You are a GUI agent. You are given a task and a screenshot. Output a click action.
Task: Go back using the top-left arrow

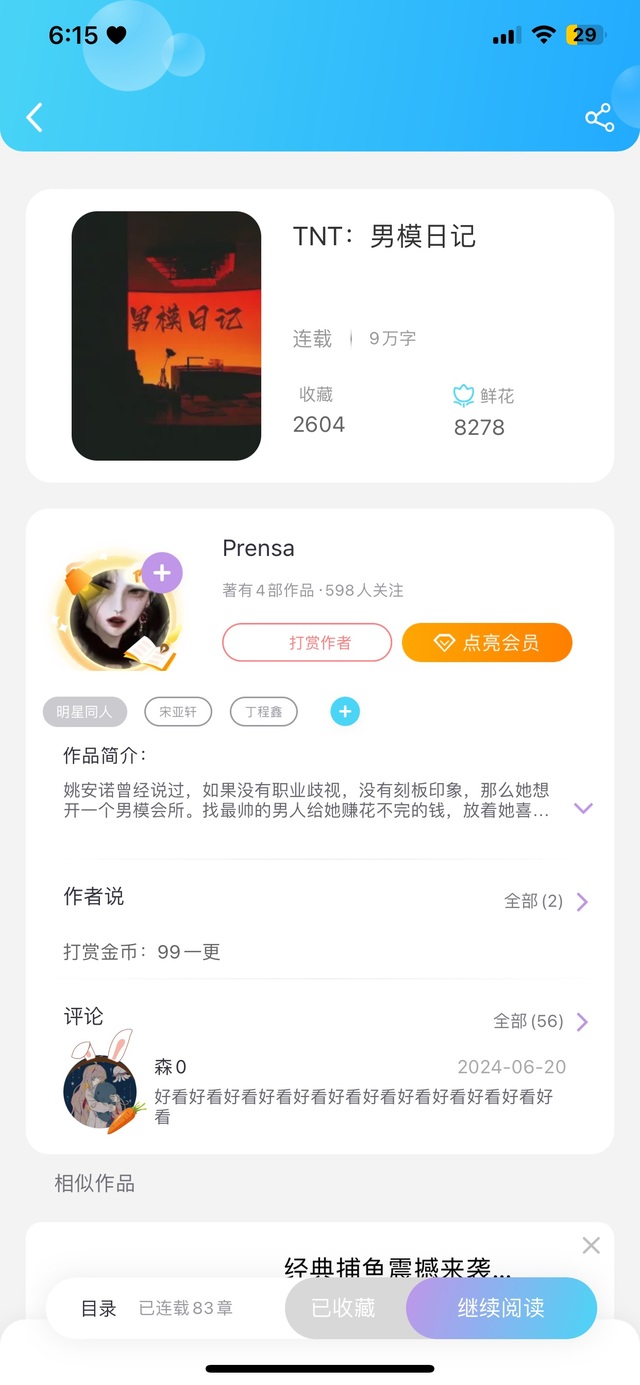point(35,118)
